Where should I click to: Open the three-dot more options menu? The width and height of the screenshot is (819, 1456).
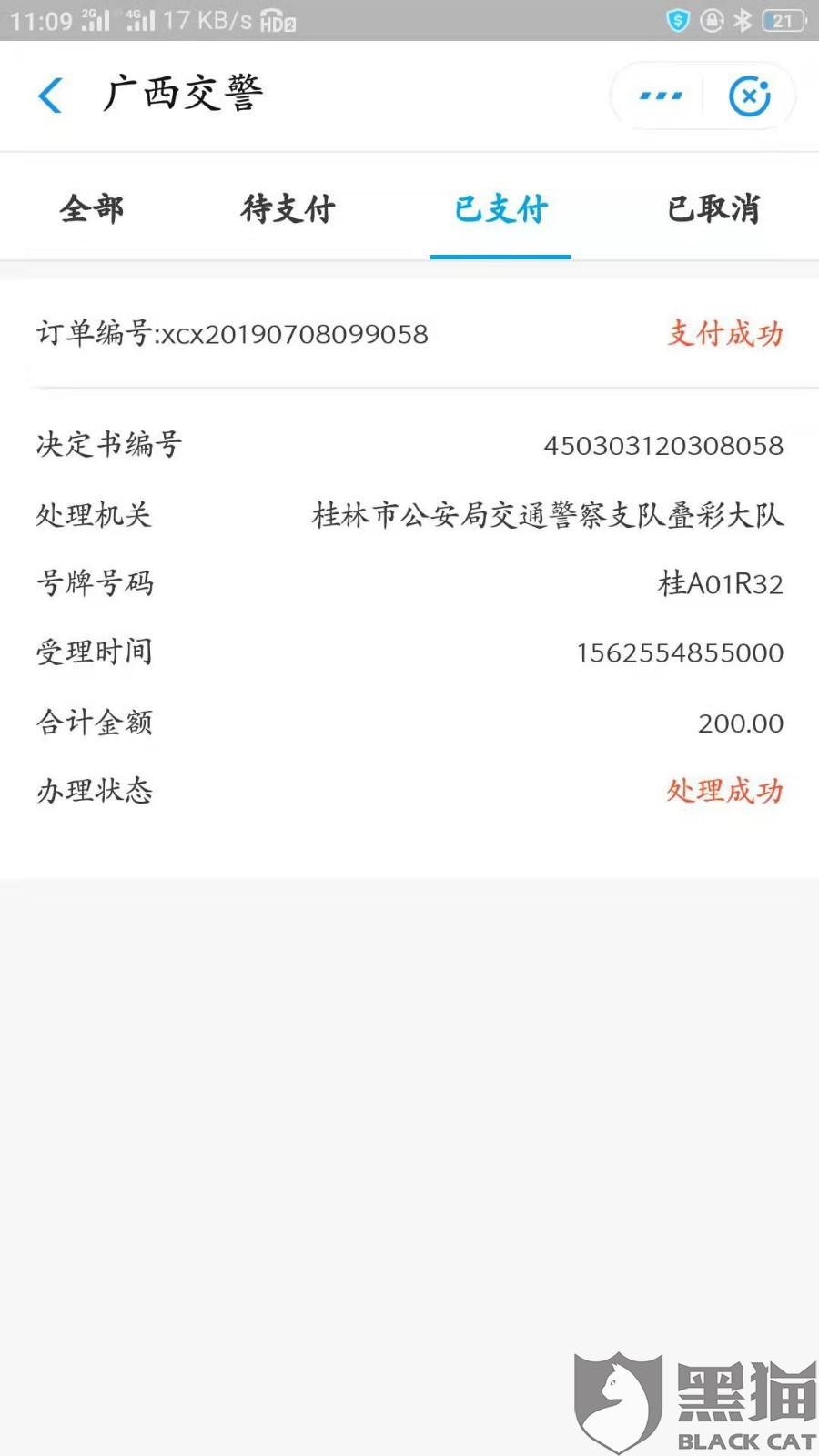pos(661,96)
